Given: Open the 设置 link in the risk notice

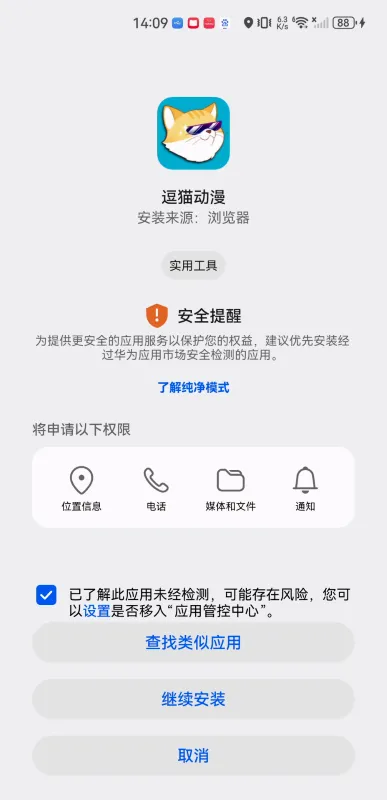Looking at the screenshot, I should (x=97, y=611).
